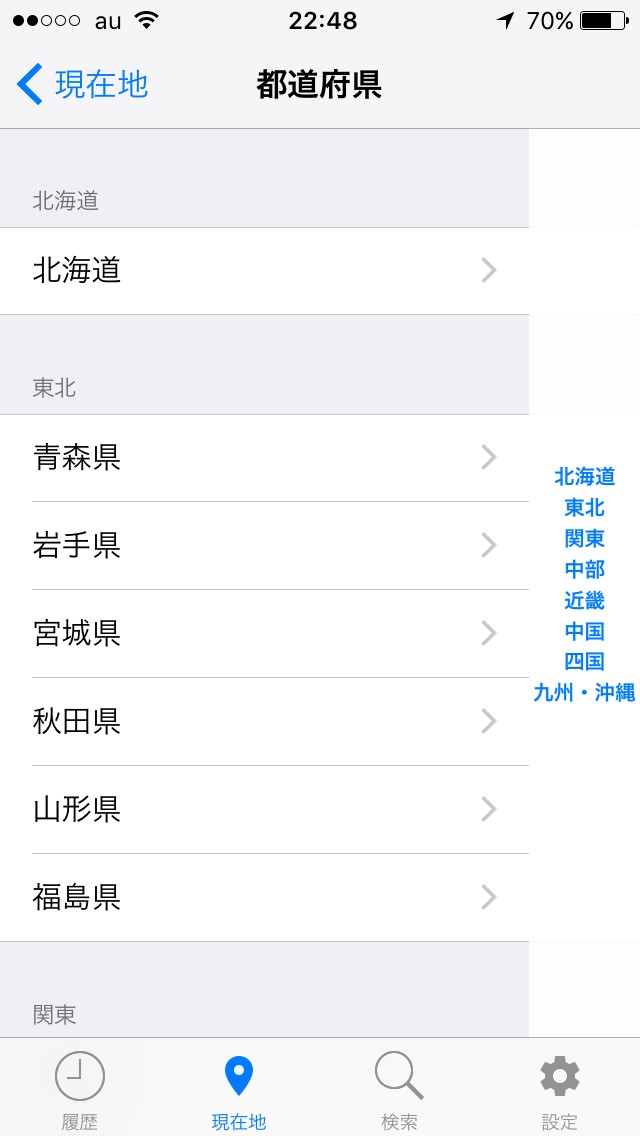Open the 設定 settings tab
The image size is (640, 1136).
pyautogui.click(x=559, y=1088)
